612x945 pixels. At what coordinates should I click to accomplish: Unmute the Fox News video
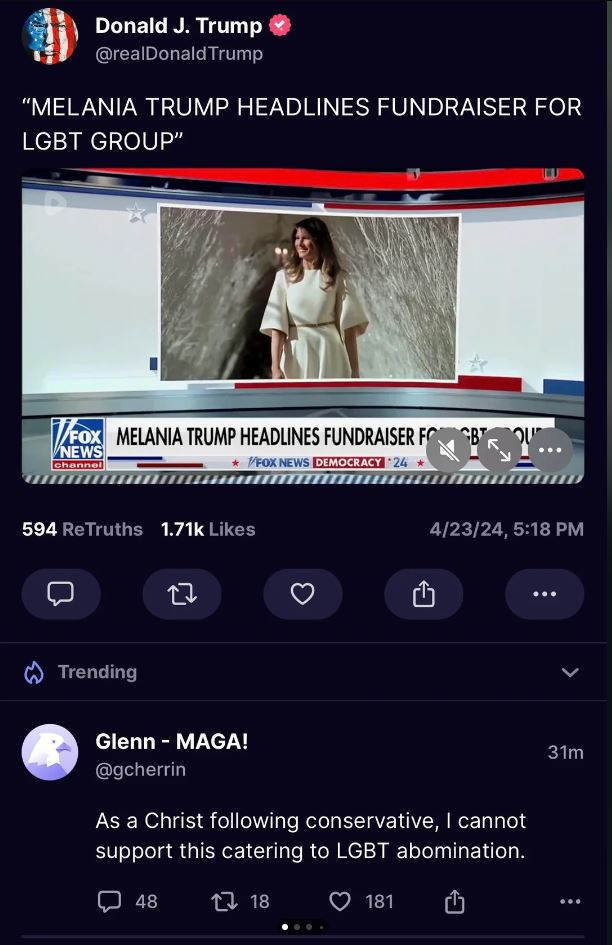click(x=449, y=450)
